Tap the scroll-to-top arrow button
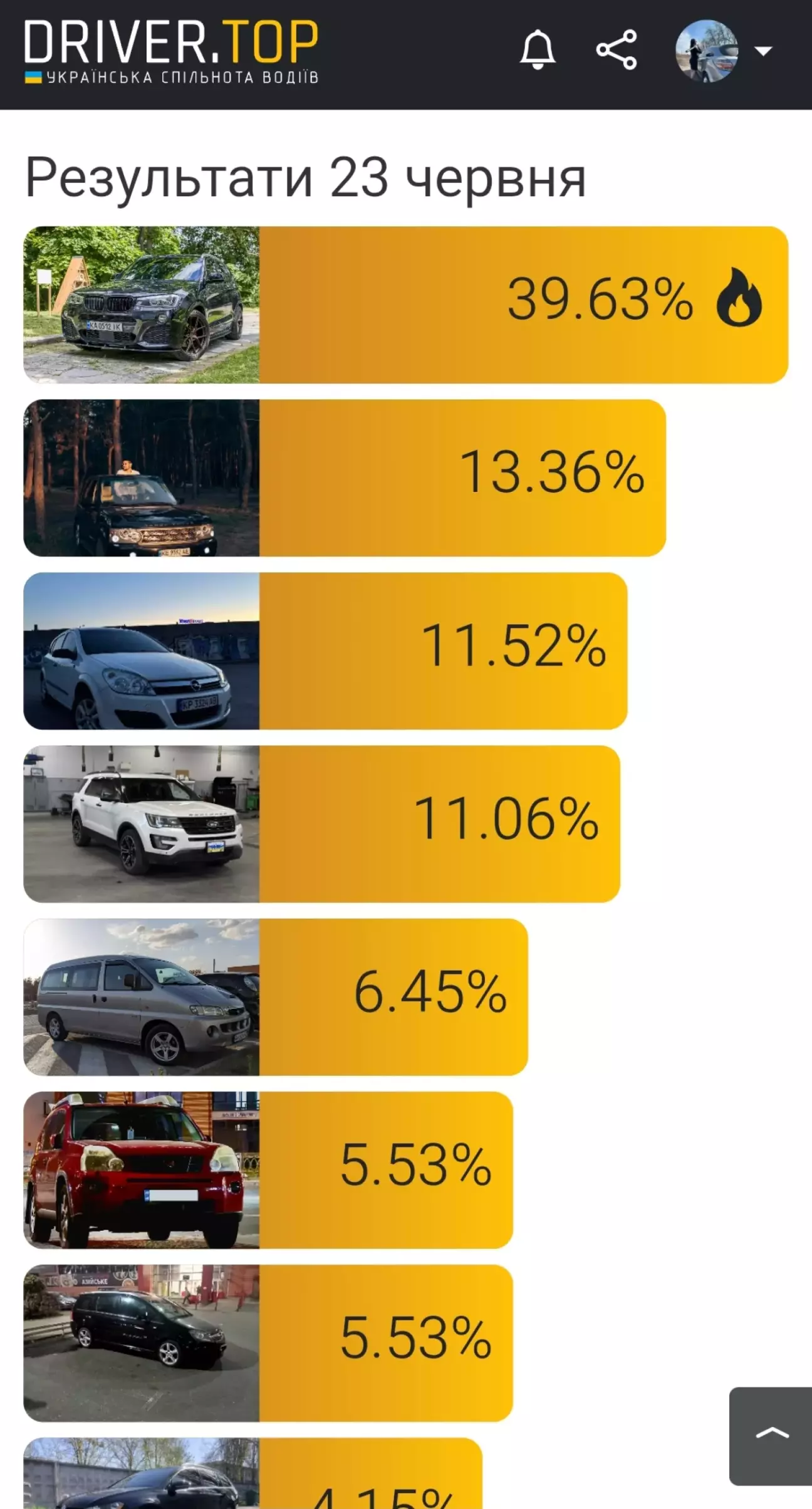812x1509 pixels. click(x=771, y=1435)
